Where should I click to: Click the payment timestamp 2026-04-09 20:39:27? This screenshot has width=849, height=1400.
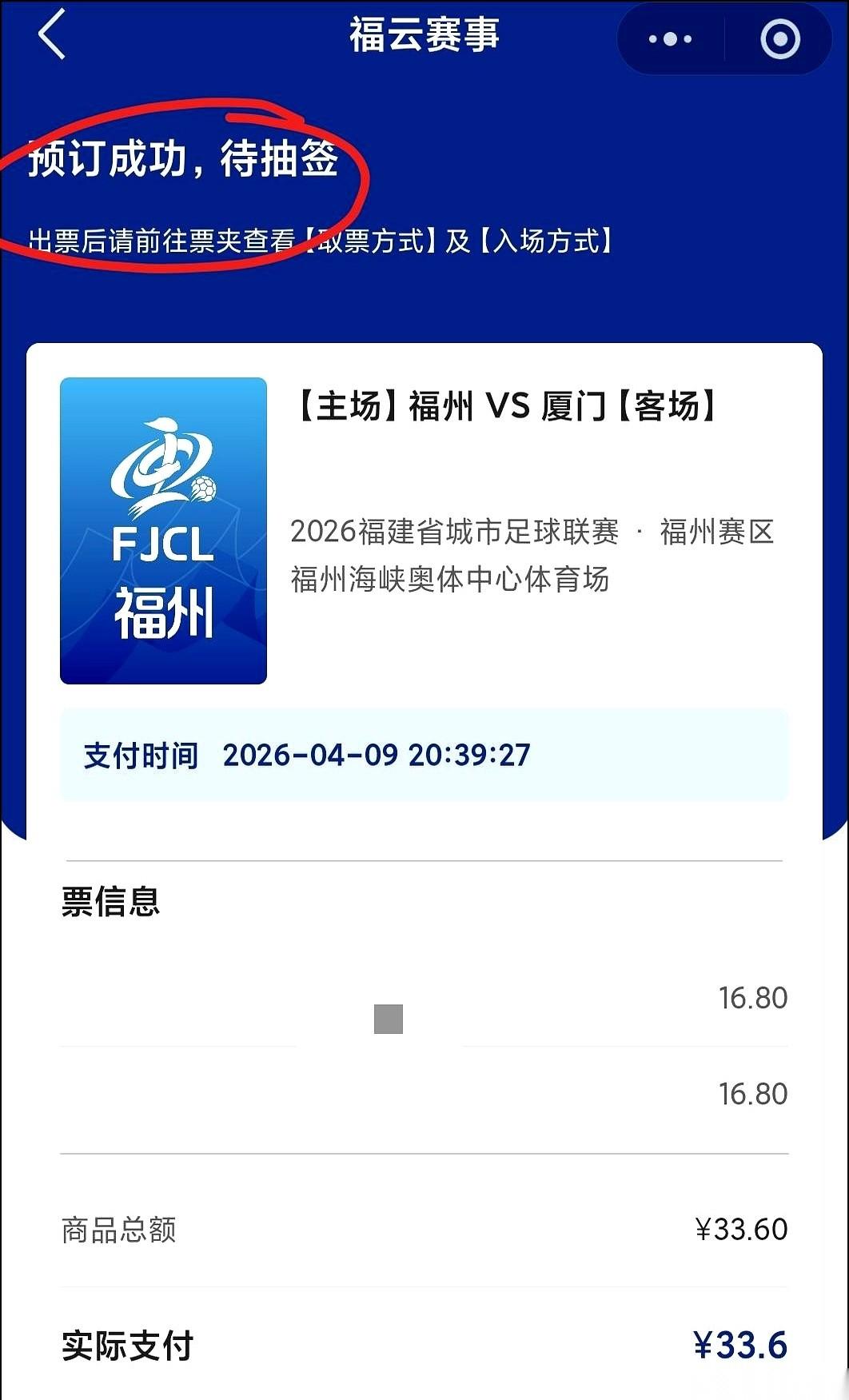[377, 755]
